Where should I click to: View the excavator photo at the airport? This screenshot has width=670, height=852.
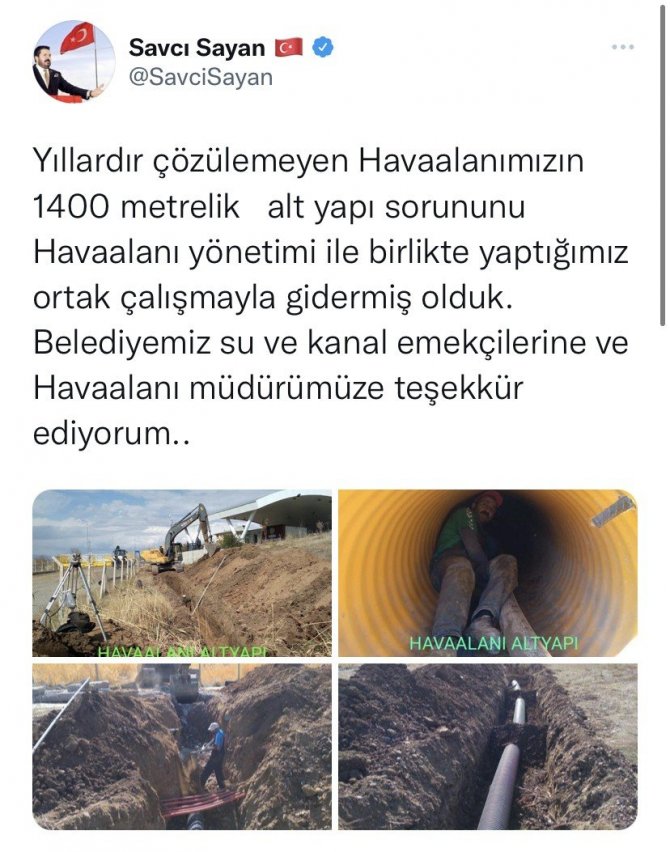182,573
